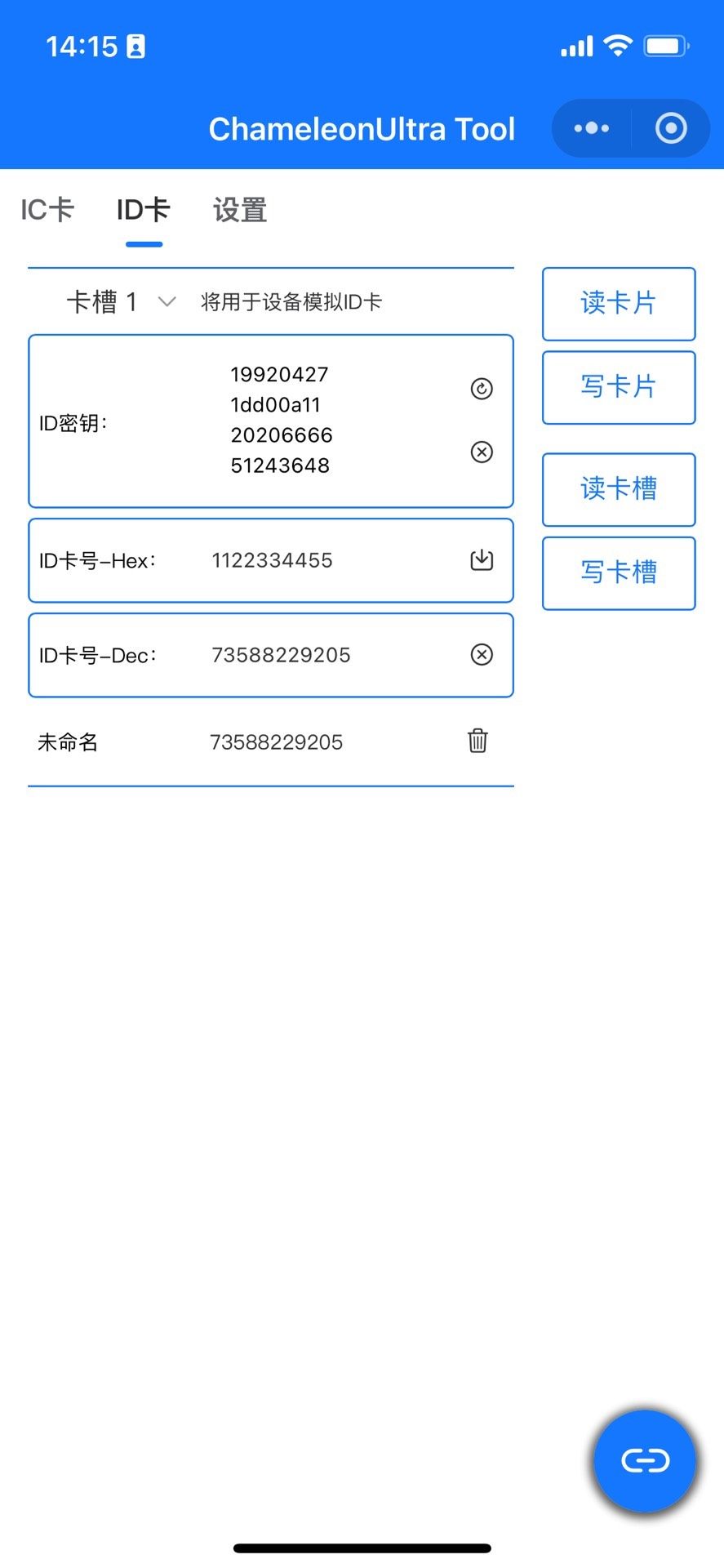Switch to the 设置 tab
The height and width of the screenshot is (1568, 724).
click(240, 211)
